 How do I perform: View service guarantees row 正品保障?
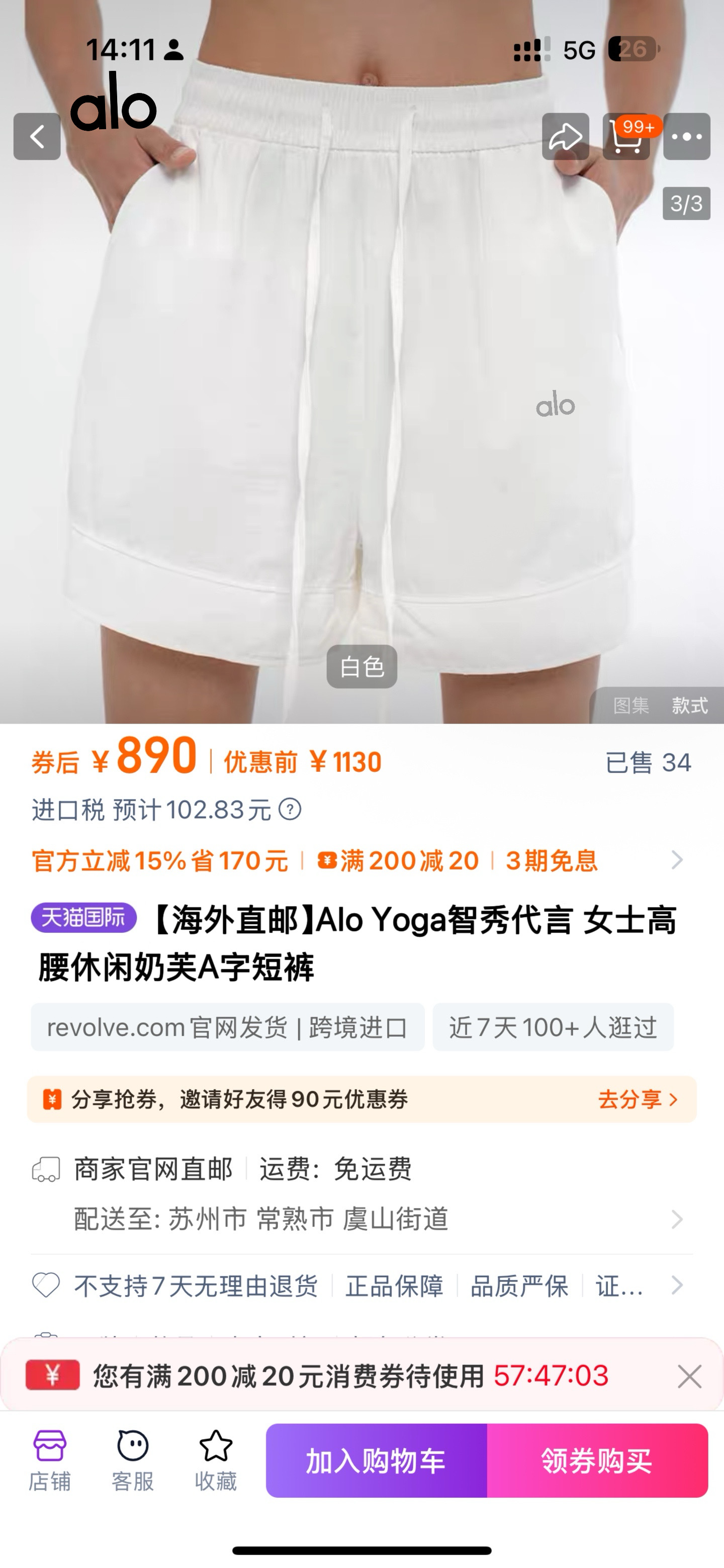pyautogui.click(x=394, y=1286)
